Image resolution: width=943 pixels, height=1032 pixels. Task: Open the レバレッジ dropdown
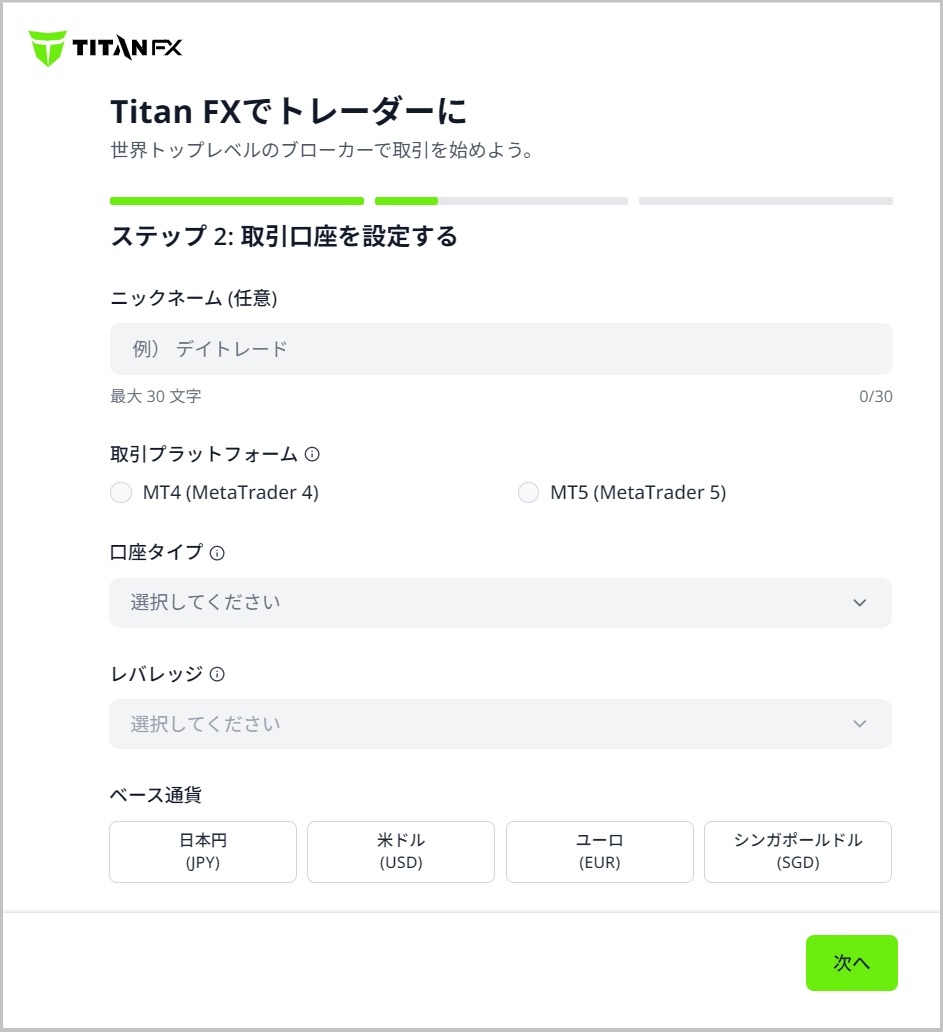pyautogui.click(x=500, y=724)
